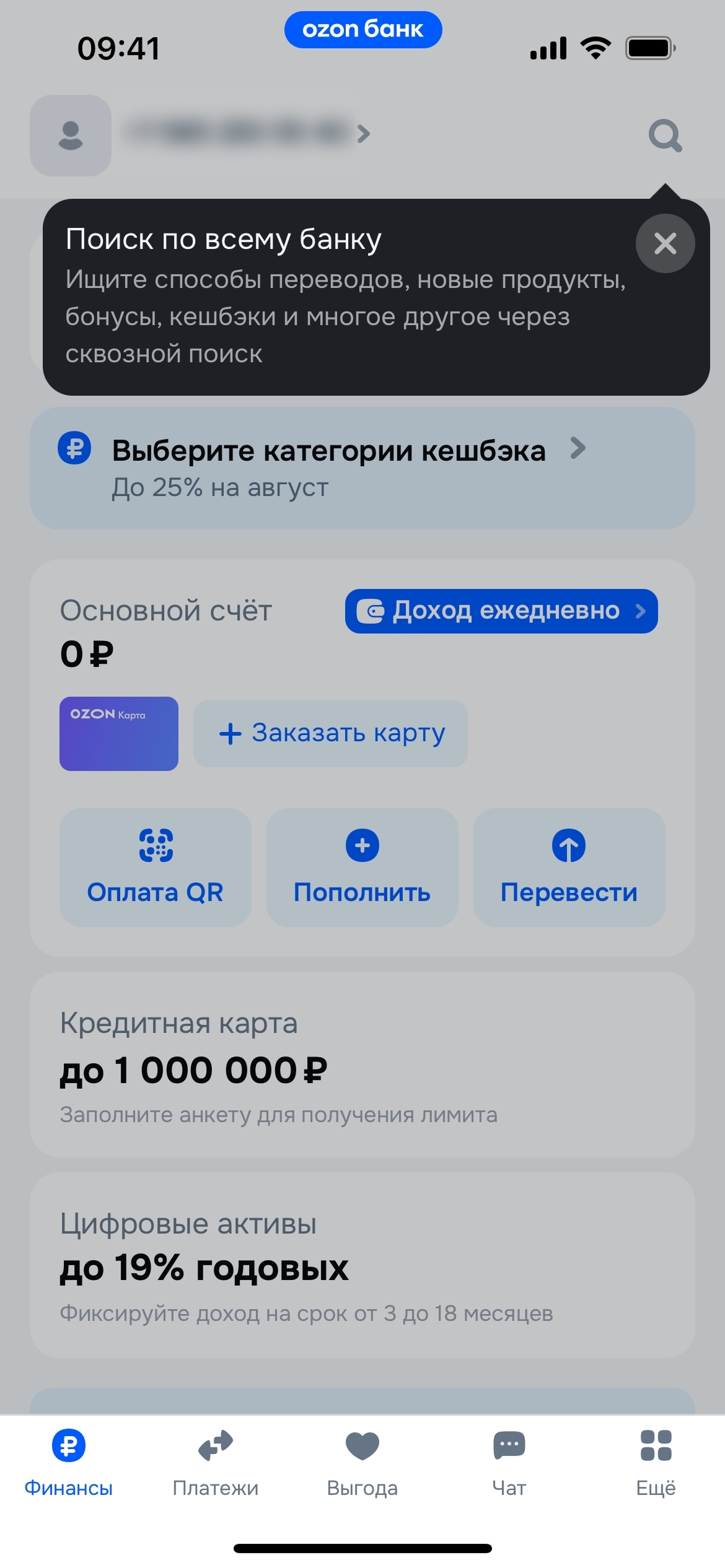The width and height of the screenshot is (725, 1568).
Task: Start Оплата QR payment
Action: (x=156, y=867)
